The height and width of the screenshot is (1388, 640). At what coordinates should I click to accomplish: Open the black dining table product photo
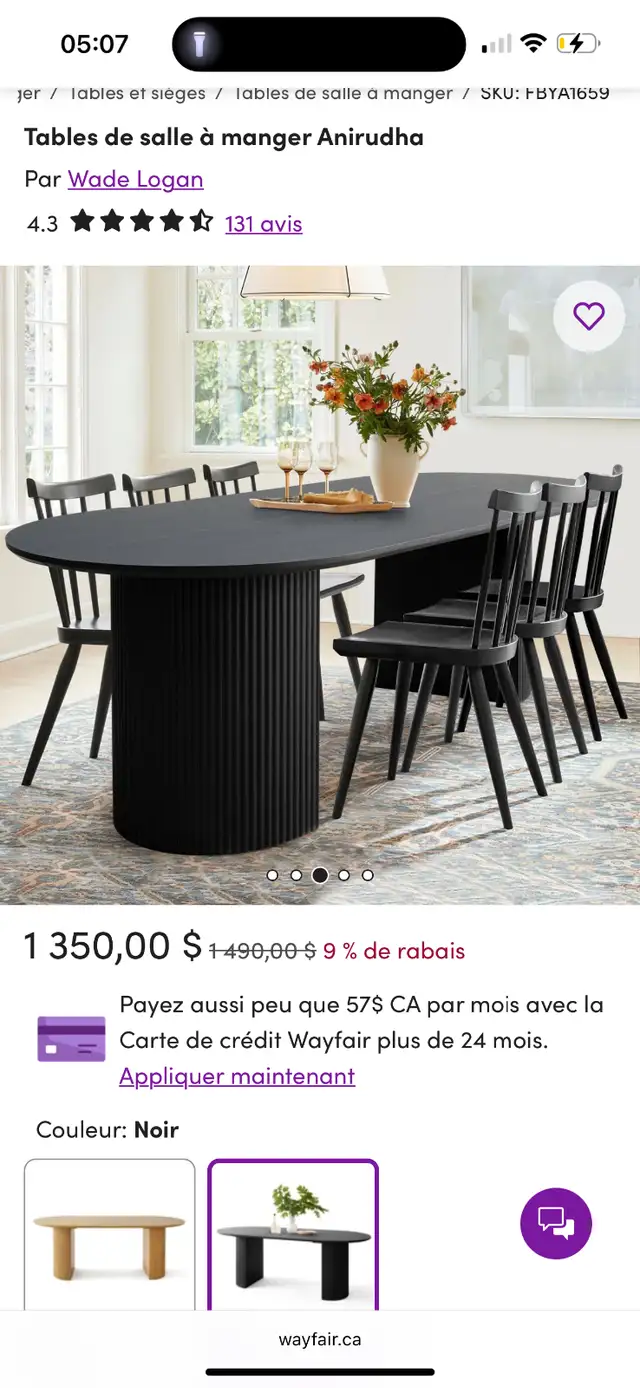coord(320,585)
